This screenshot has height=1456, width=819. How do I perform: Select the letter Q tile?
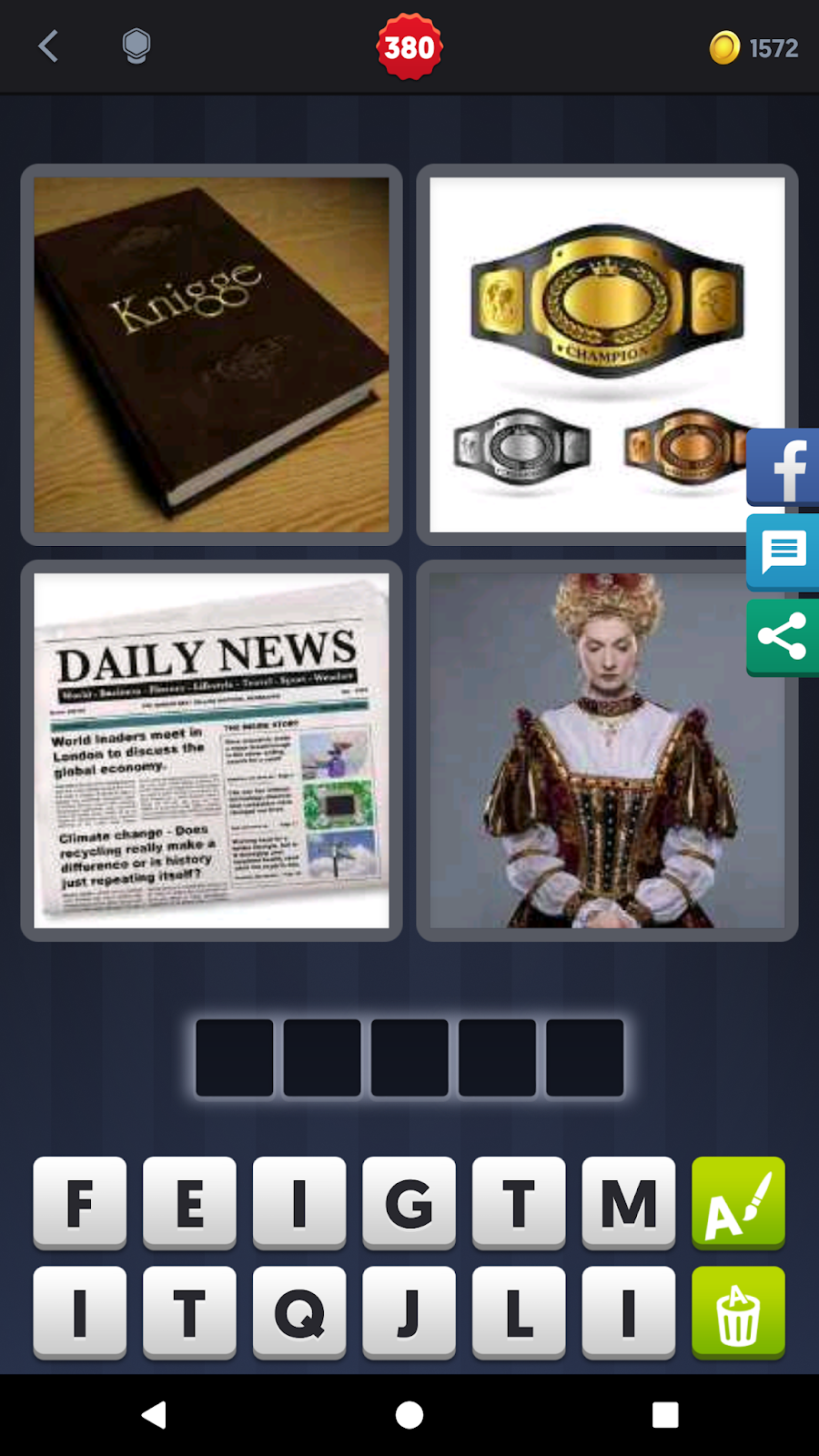(x=299, y=1312)
